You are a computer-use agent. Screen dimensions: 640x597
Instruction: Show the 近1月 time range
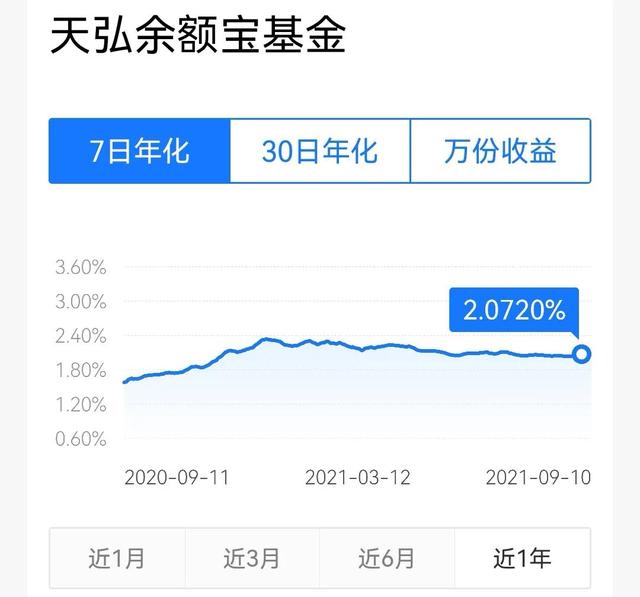(117, 558)
